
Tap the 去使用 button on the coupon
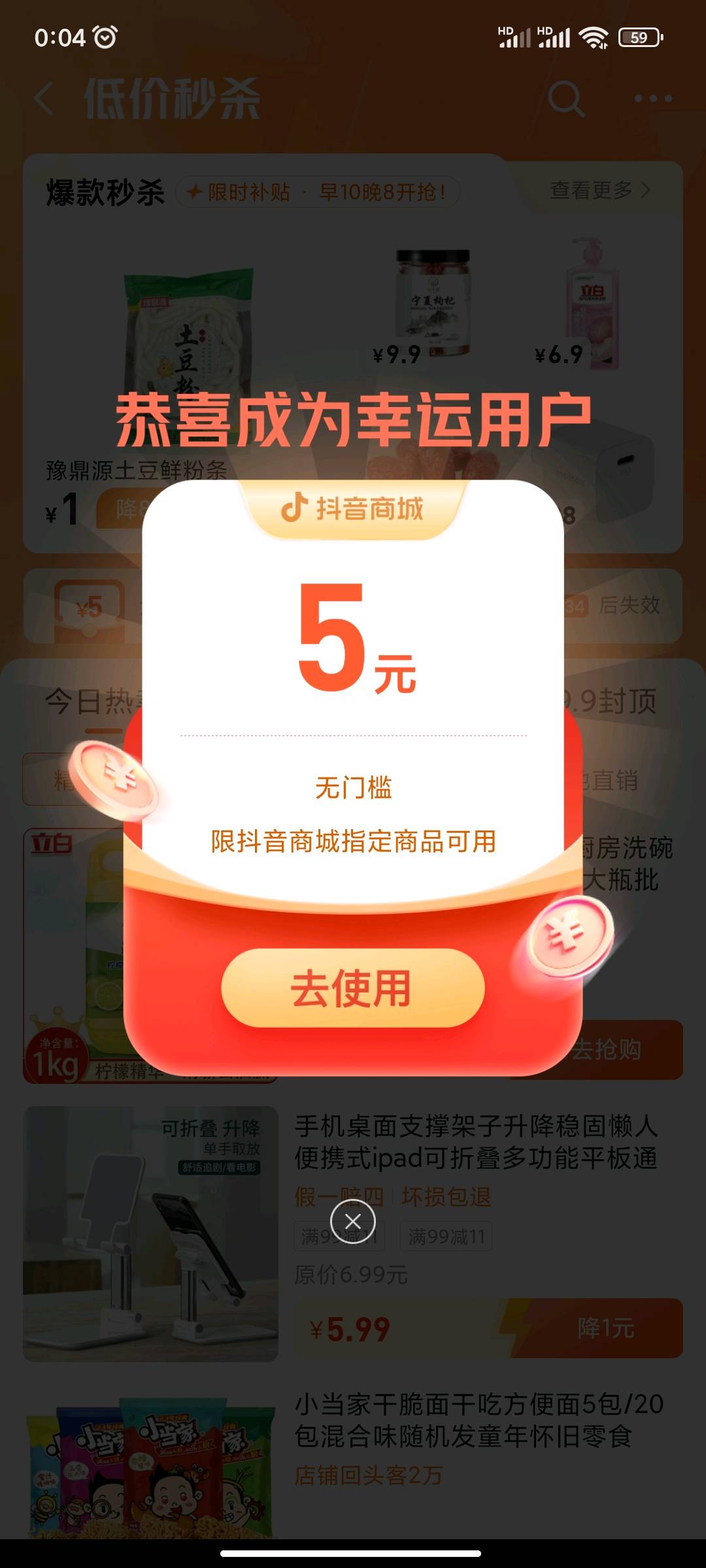click(353, 988)
